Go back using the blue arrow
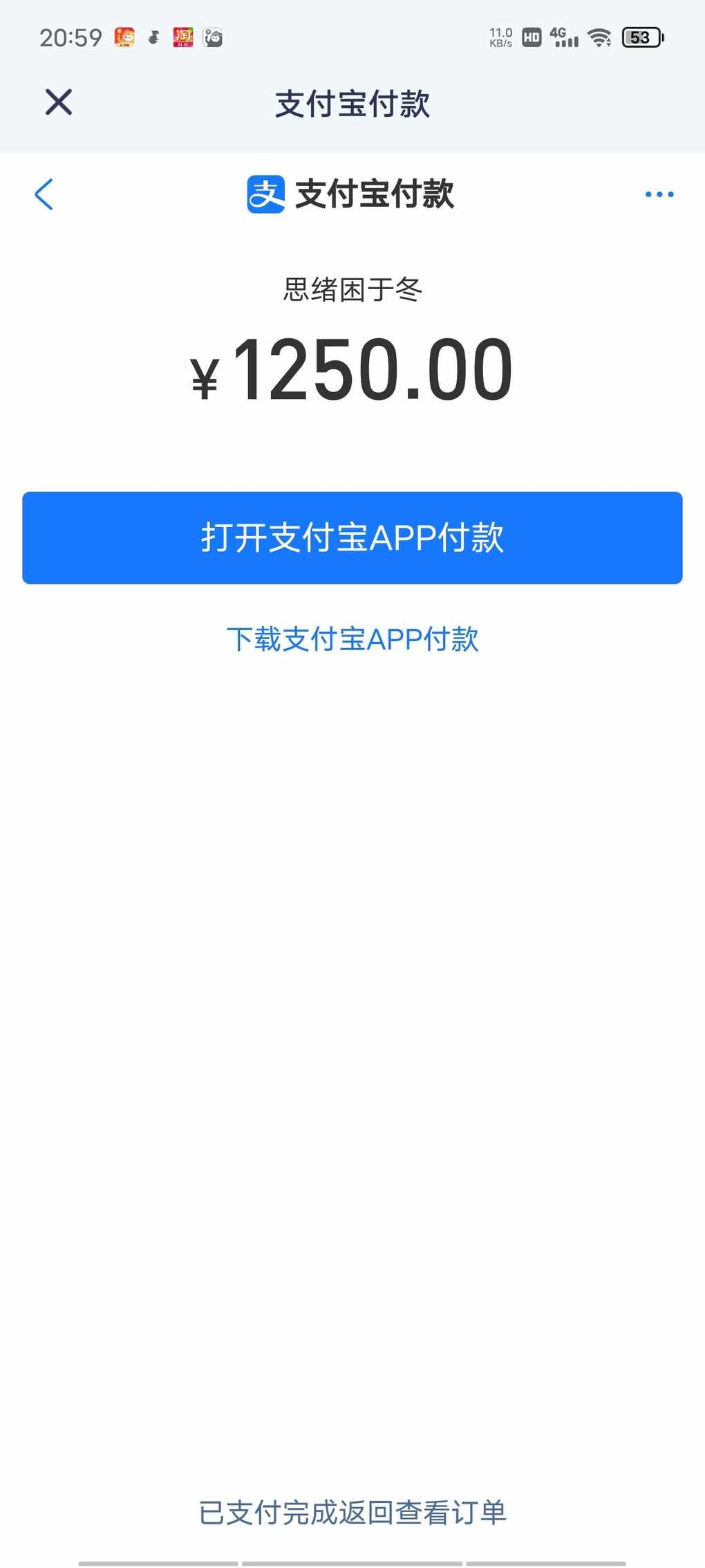The width and height of the screenshot is (705, 1568). click(x=44, y=194)
